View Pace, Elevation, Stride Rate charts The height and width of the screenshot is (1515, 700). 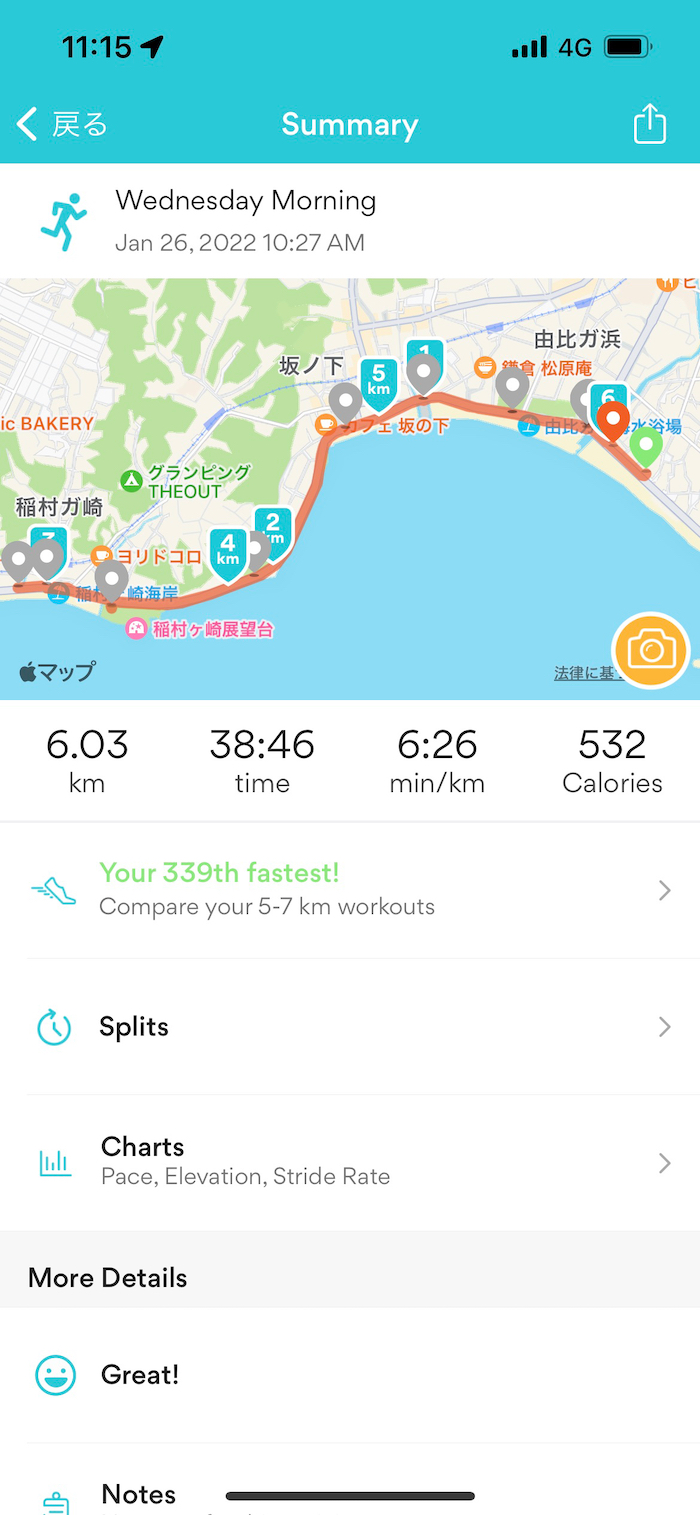click(x=349, y=1161)
